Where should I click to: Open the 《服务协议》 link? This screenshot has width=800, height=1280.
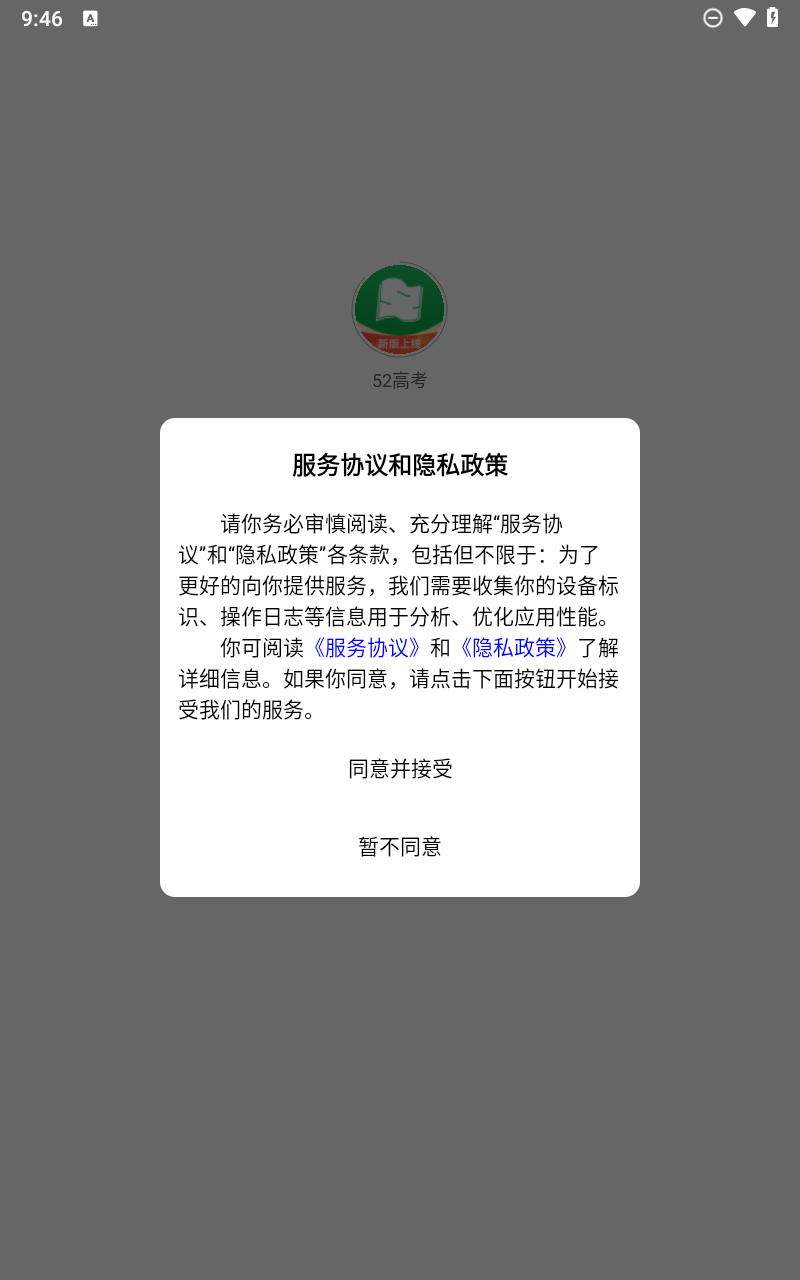pos(367,648)
